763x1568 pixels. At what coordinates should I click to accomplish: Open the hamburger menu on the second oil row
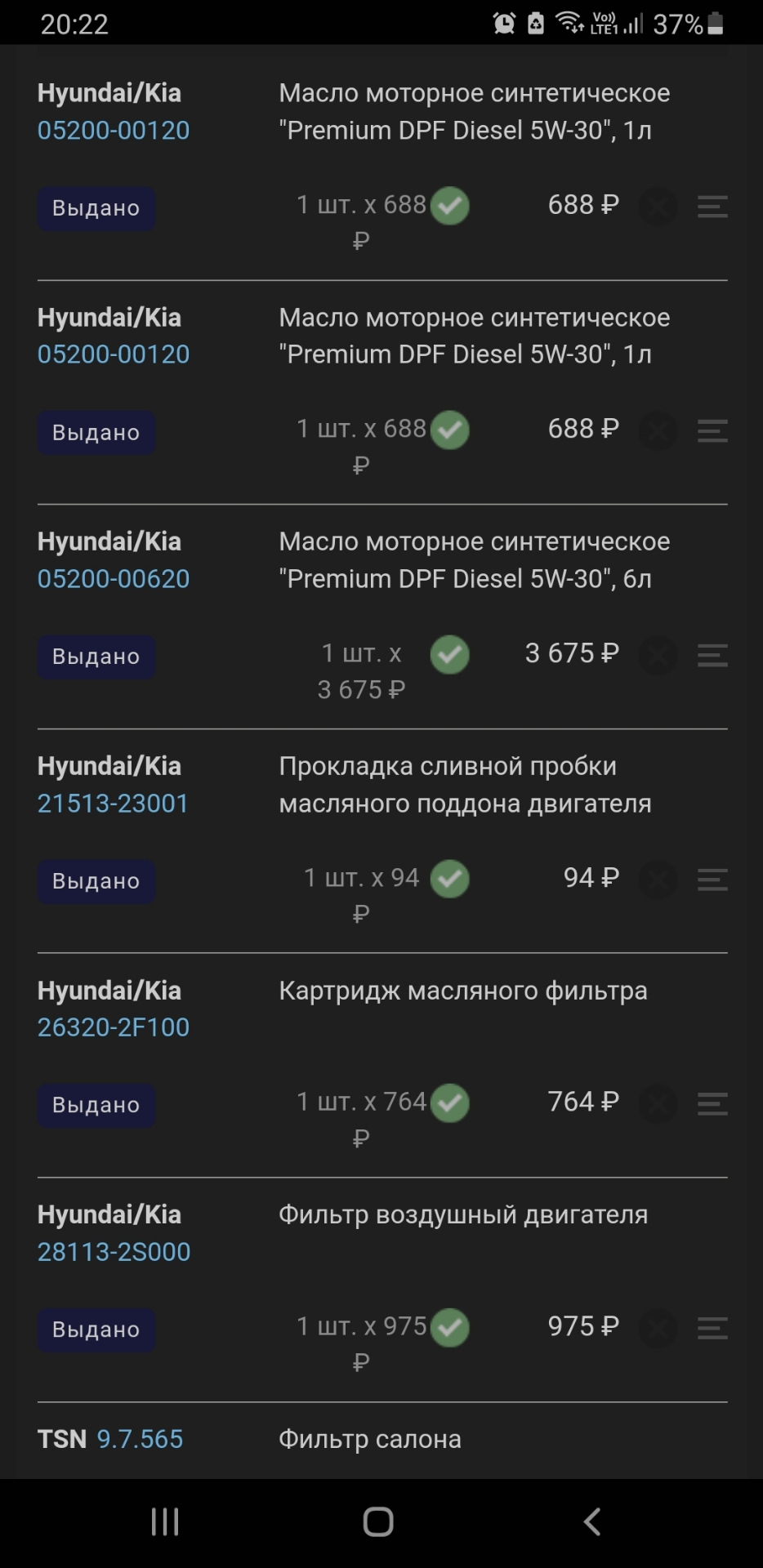(711, 431)
